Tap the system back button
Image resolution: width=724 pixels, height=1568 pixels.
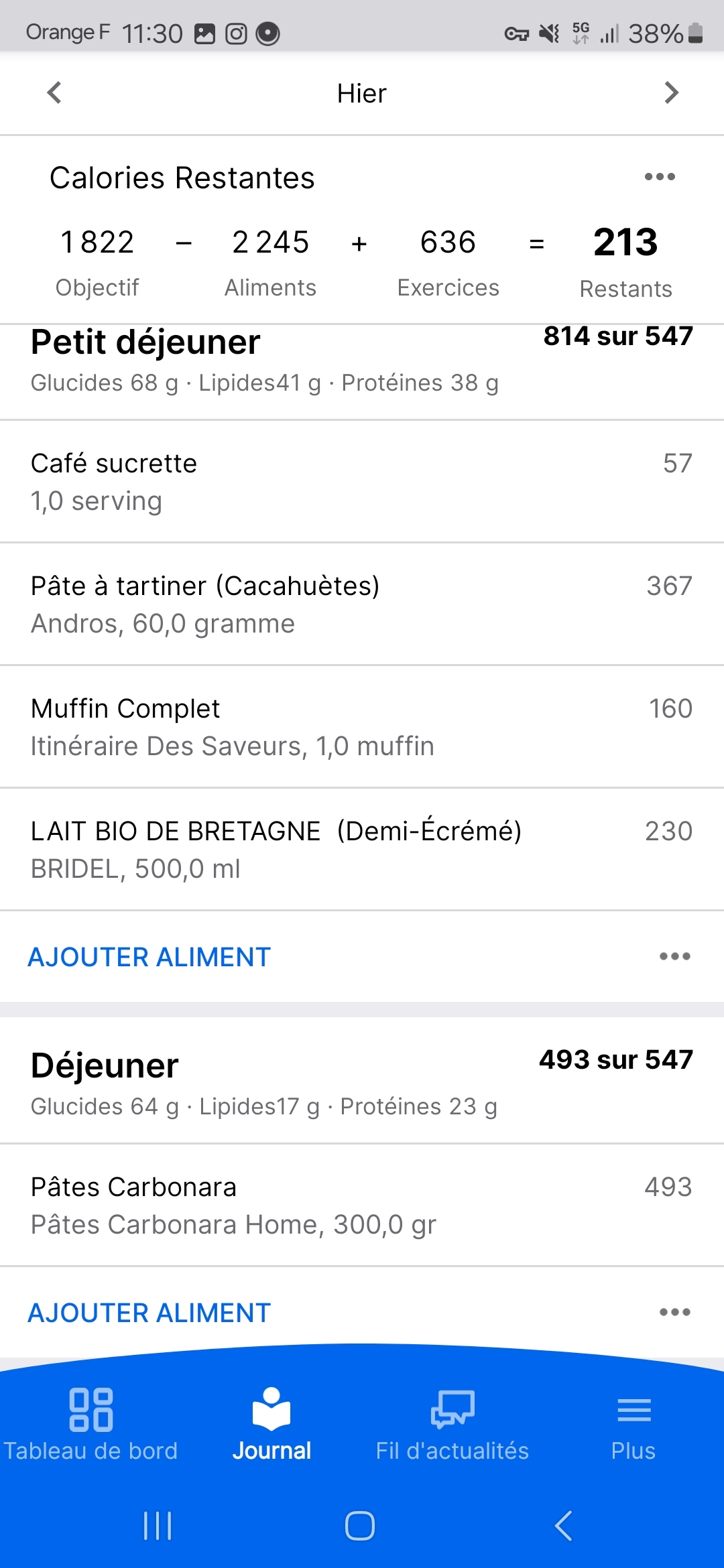(x=563, y=1526)
